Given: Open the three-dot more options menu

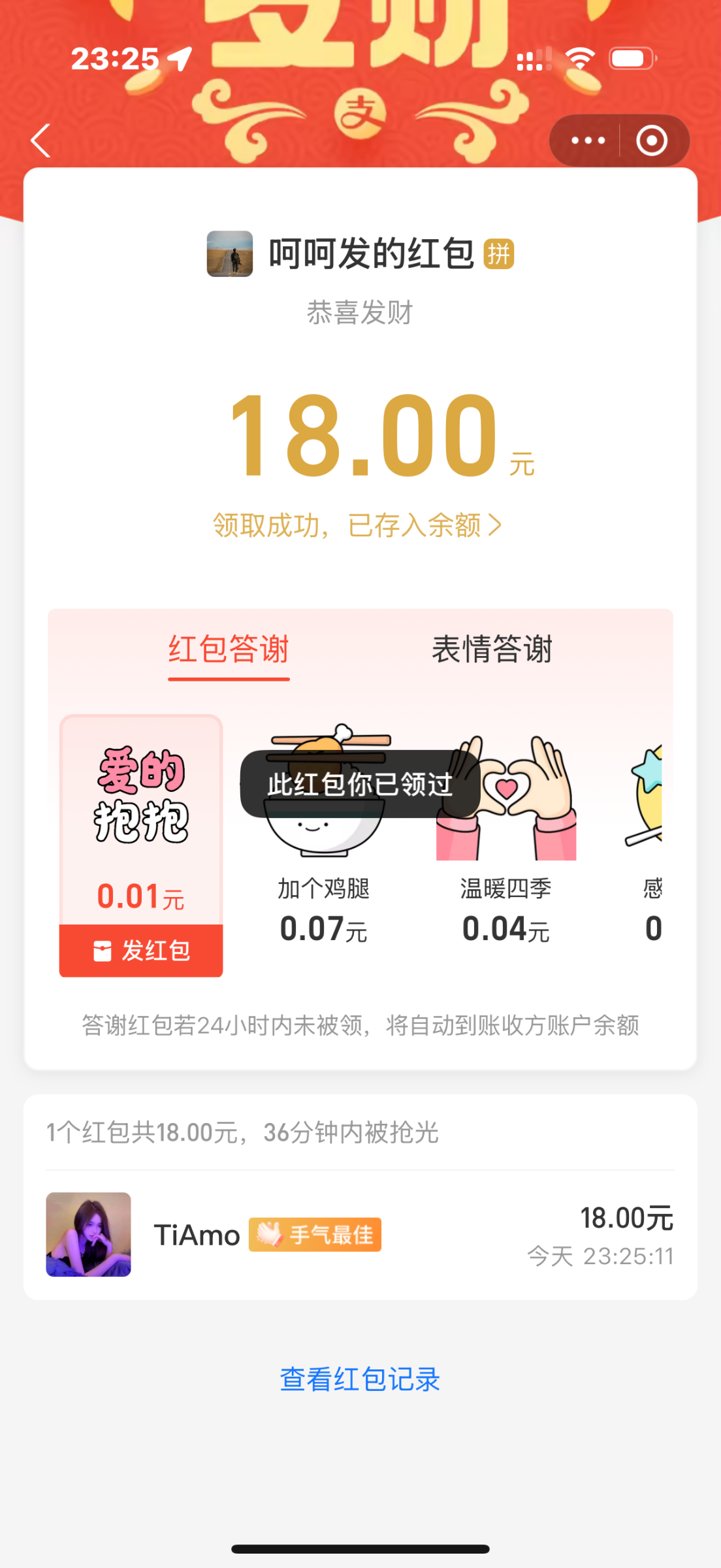Looking at the screenshot, I should (588, 140).
